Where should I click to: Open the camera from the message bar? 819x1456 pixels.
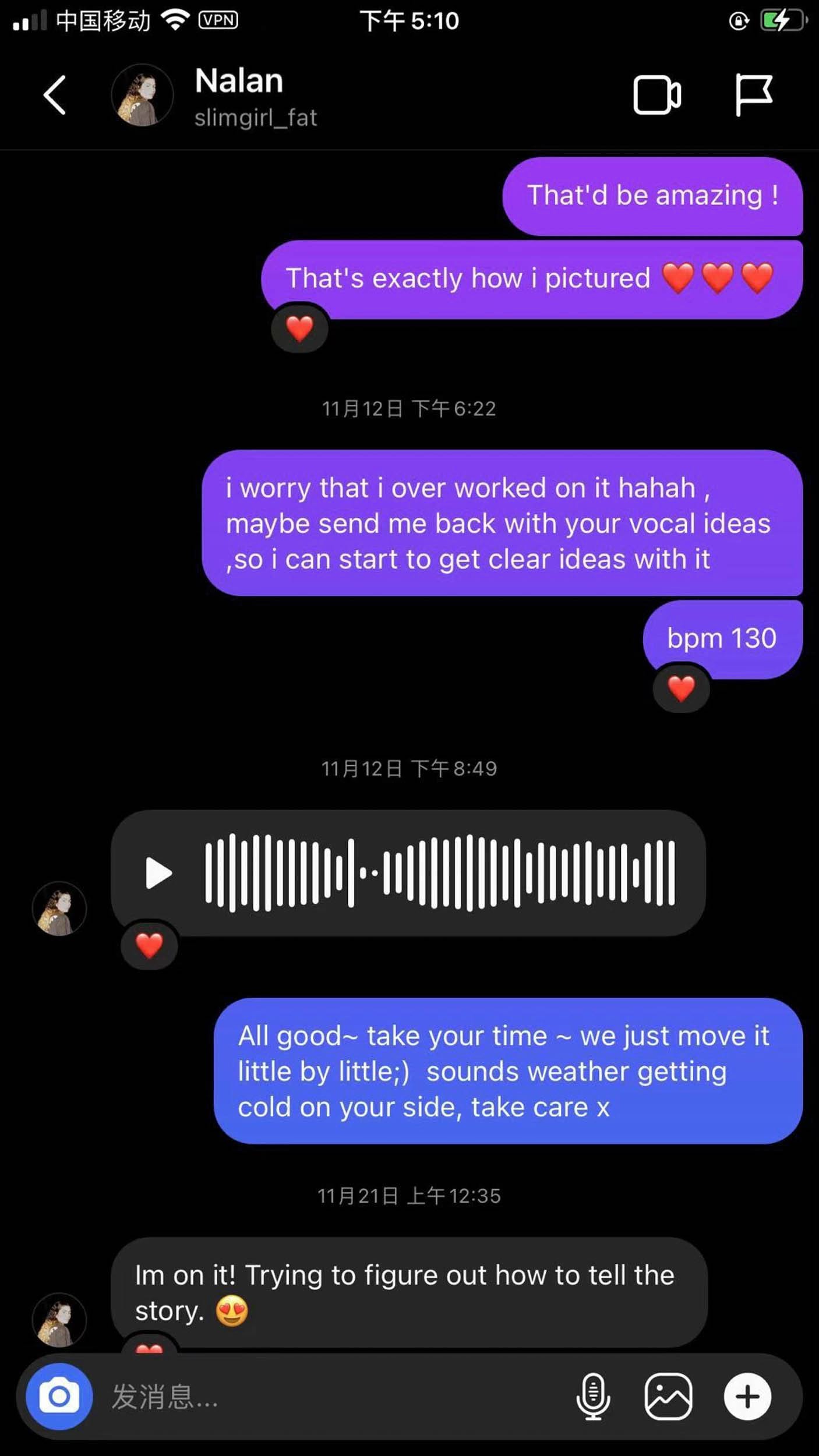click(x=59, y=1397)
